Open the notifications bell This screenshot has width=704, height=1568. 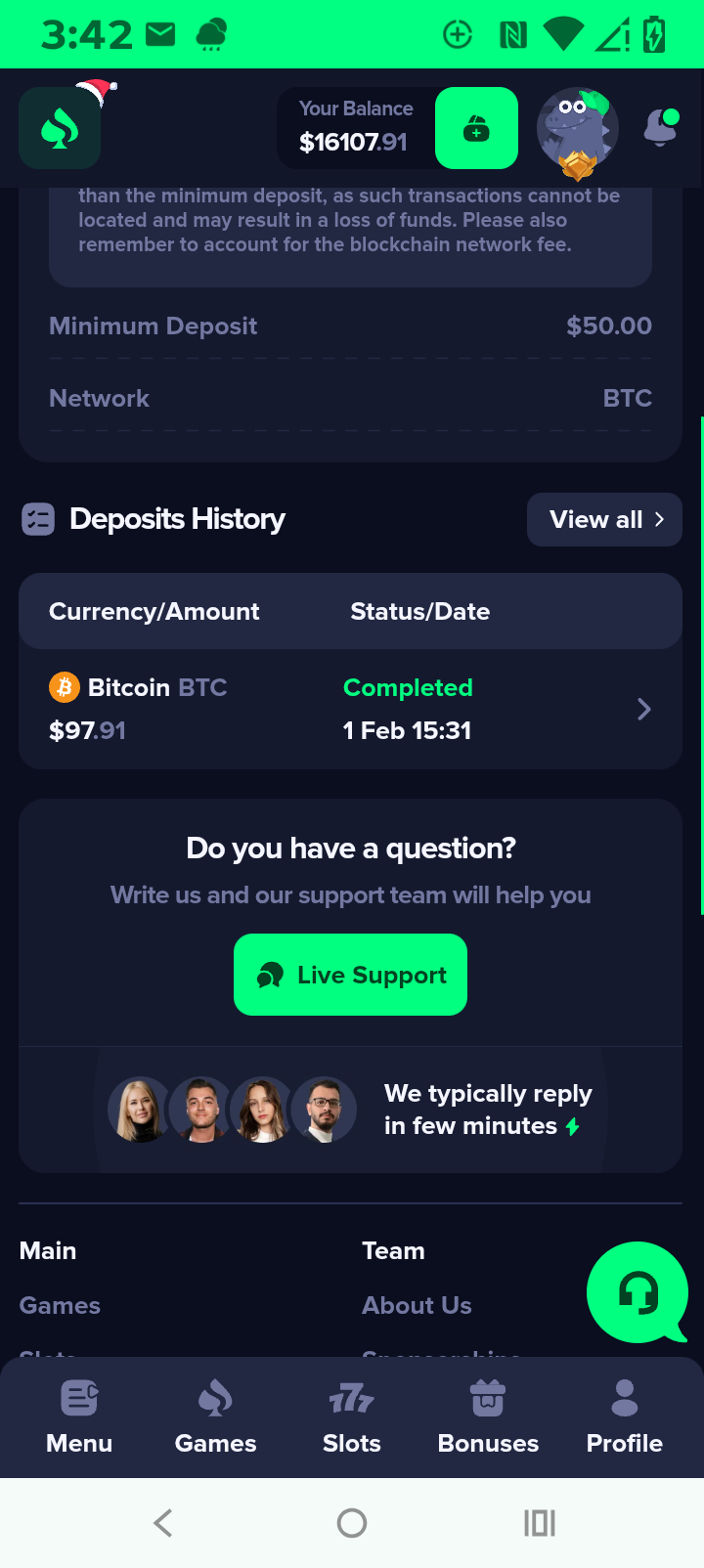(661, 128)
